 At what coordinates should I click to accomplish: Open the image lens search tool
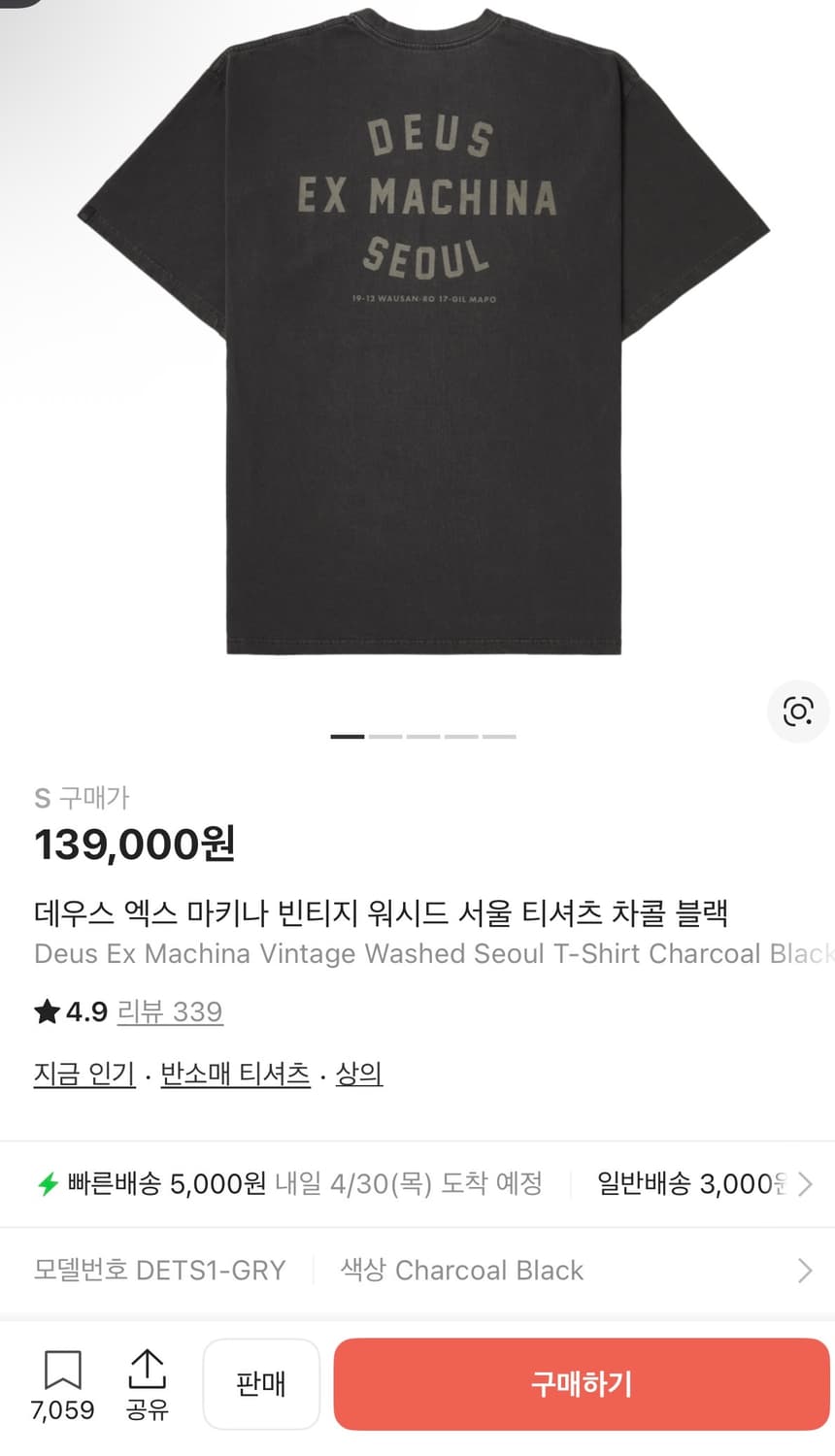click(x=797, y=711)
